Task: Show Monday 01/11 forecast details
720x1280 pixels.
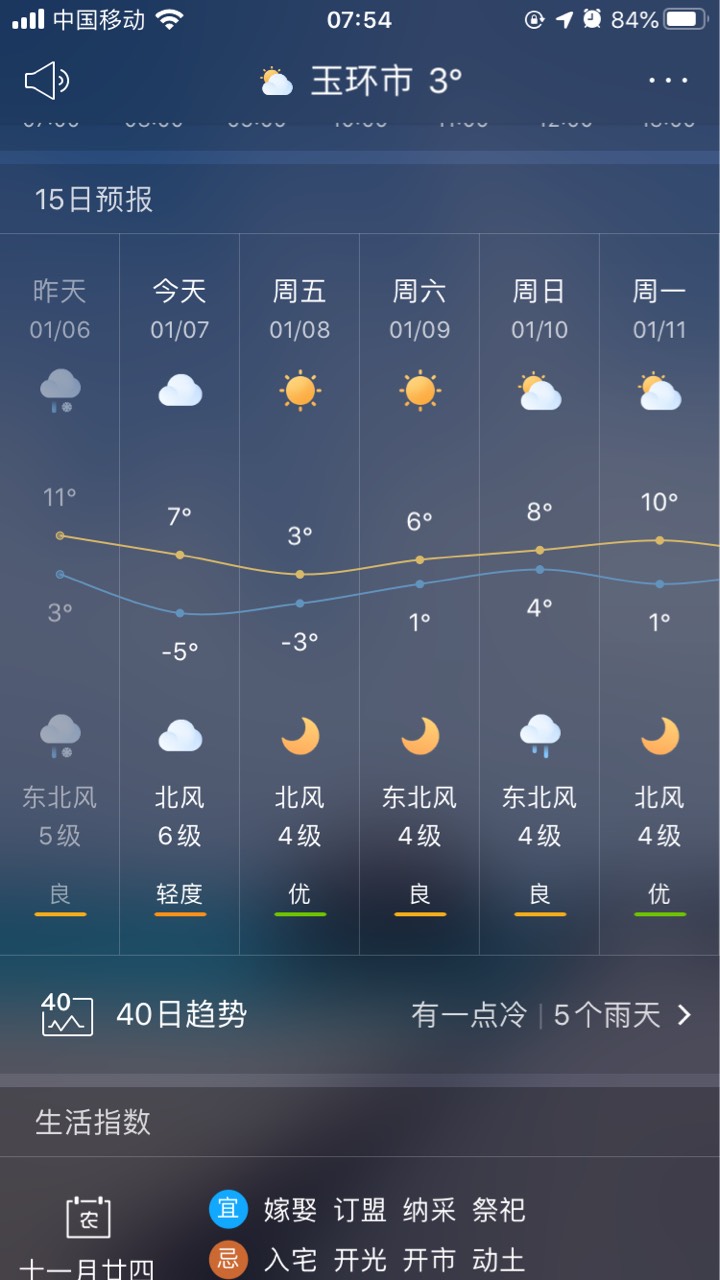Action: coord(660,590)
